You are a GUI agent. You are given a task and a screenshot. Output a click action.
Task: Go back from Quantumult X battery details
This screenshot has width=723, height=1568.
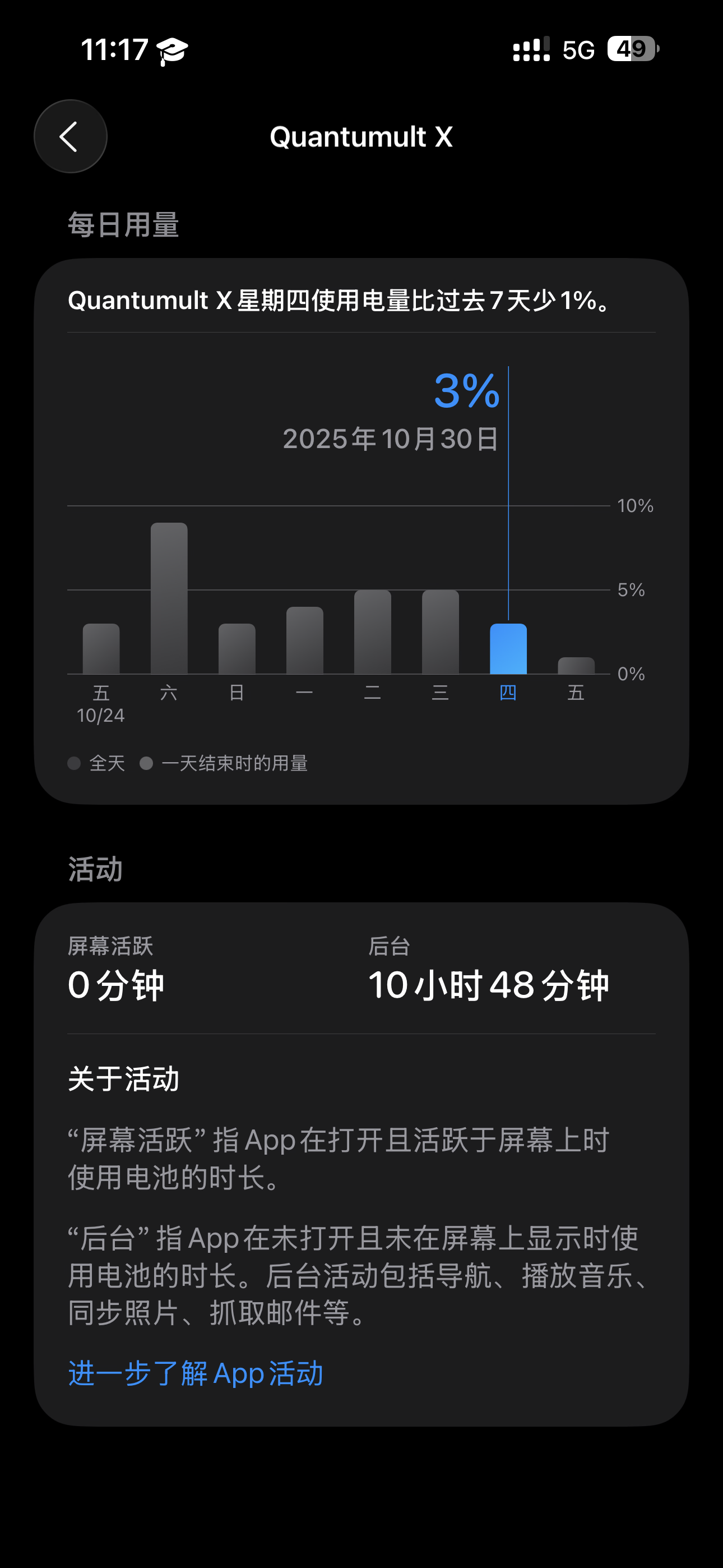71,136
